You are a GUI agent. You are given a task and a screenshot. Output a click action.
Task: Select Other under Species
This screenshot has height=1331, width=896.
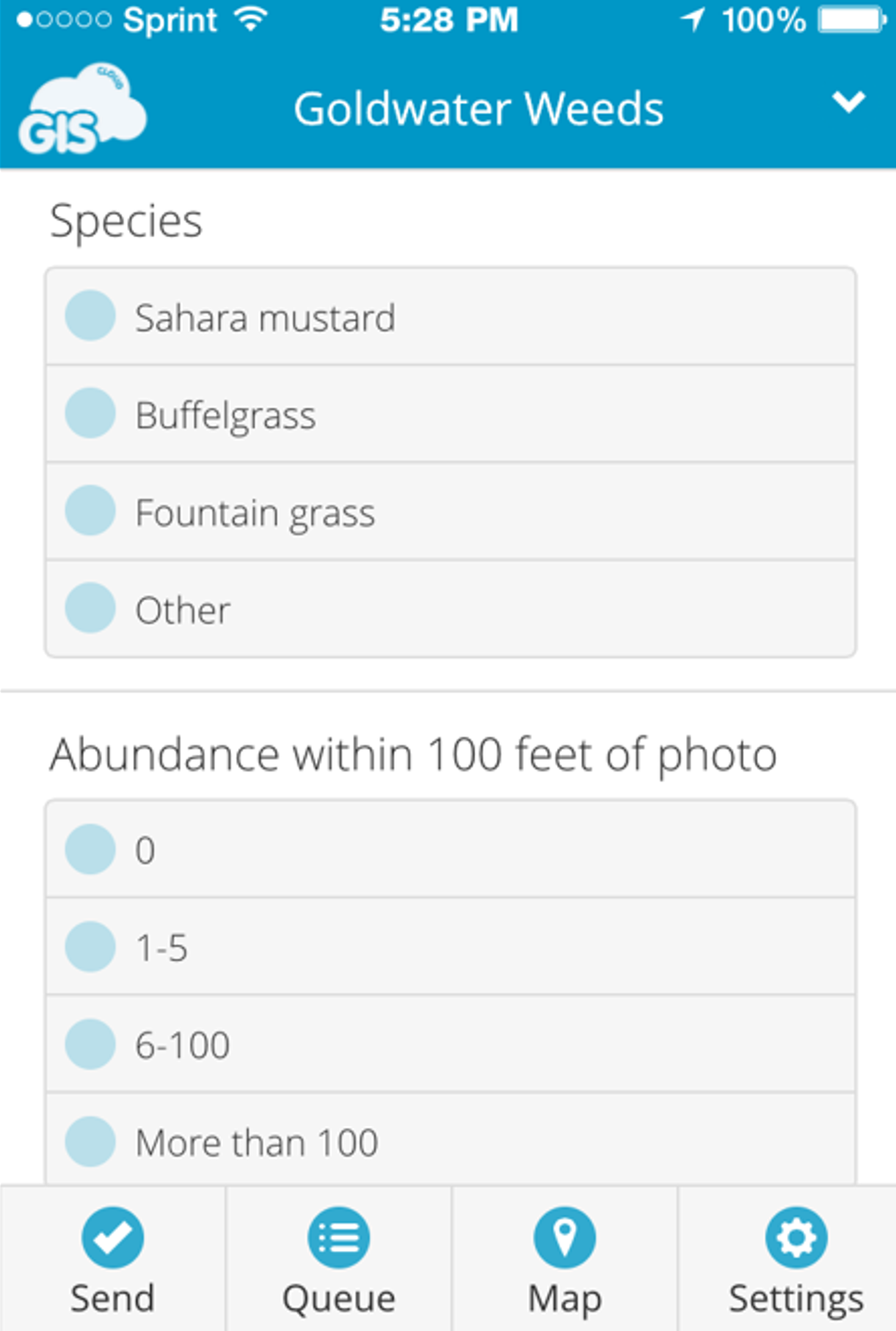coord(90,609)
